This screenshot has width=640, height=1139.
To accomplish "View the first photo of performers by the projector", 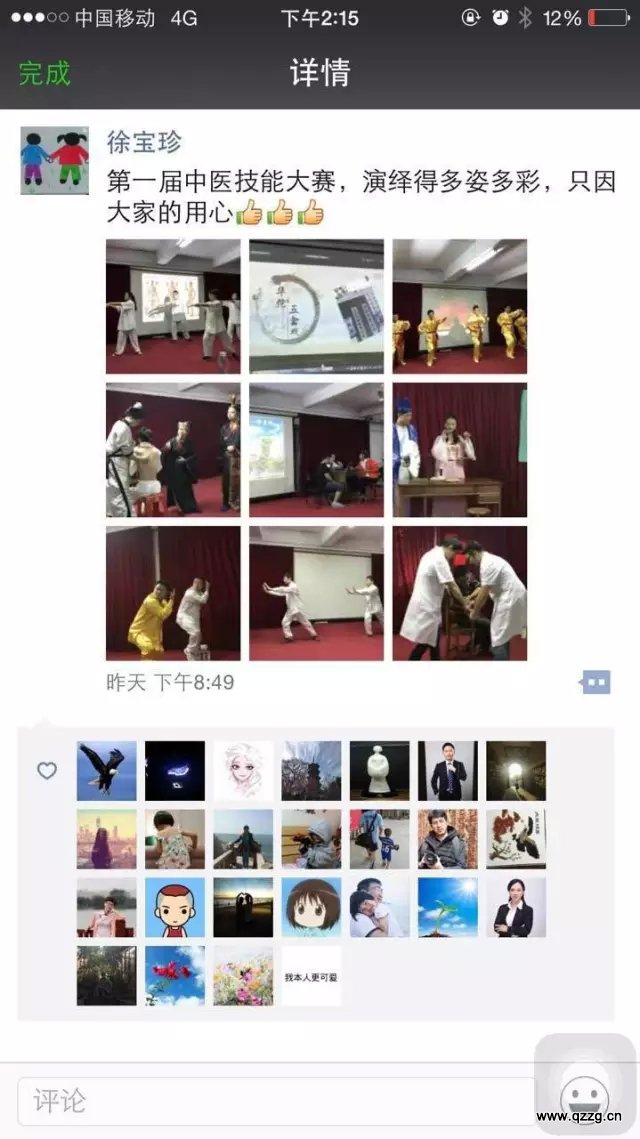I will [x=173, y=306].
